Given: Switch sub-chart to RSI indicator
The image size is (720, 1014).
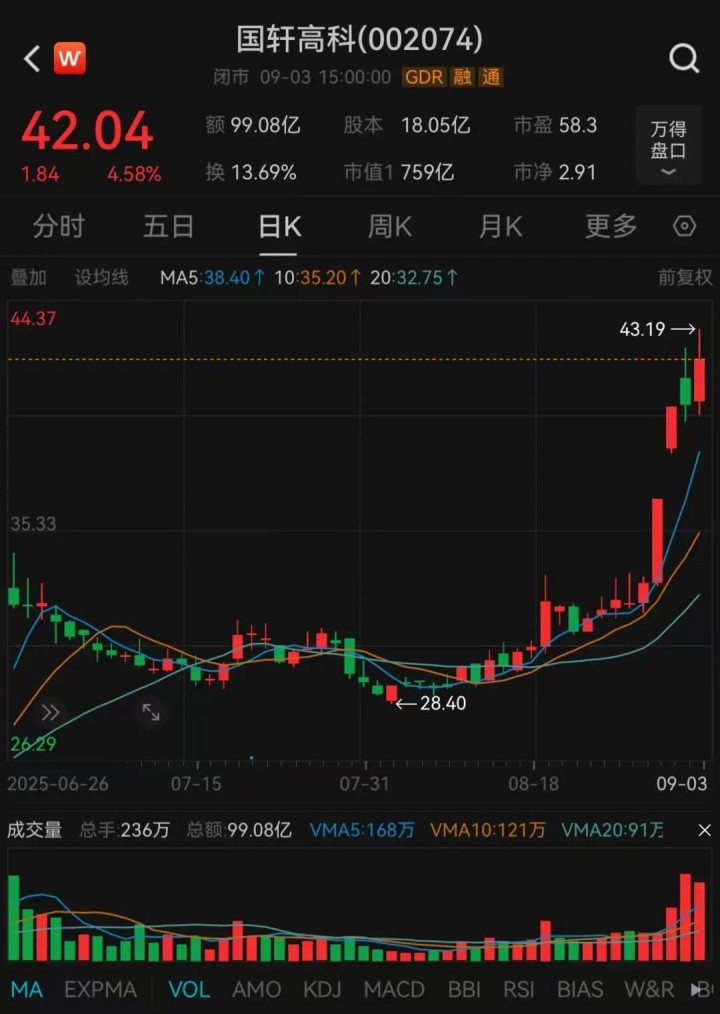Looking at the screenshot, I should [519, 989].
